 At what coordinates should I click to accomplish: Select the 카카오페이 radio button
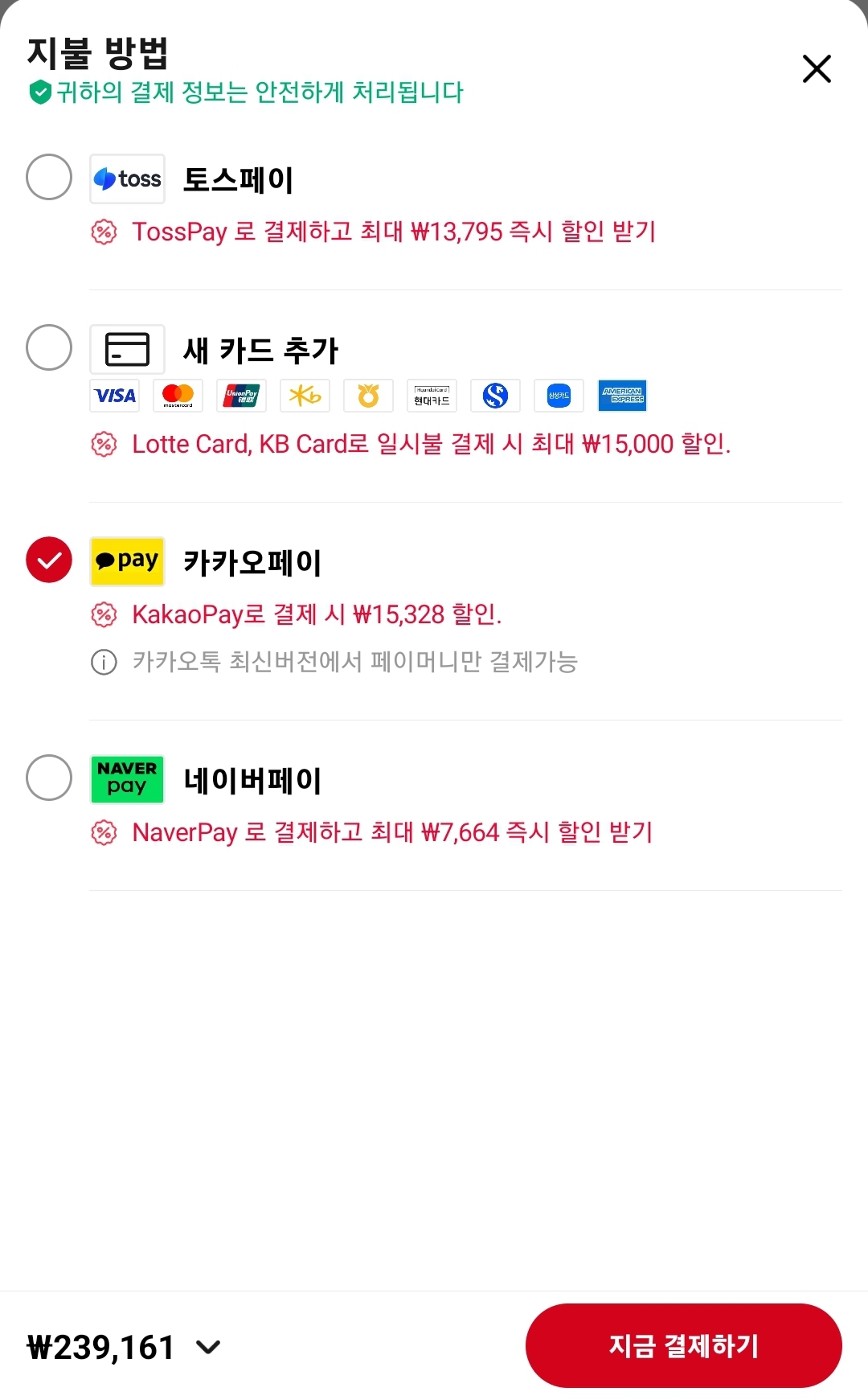49,560
